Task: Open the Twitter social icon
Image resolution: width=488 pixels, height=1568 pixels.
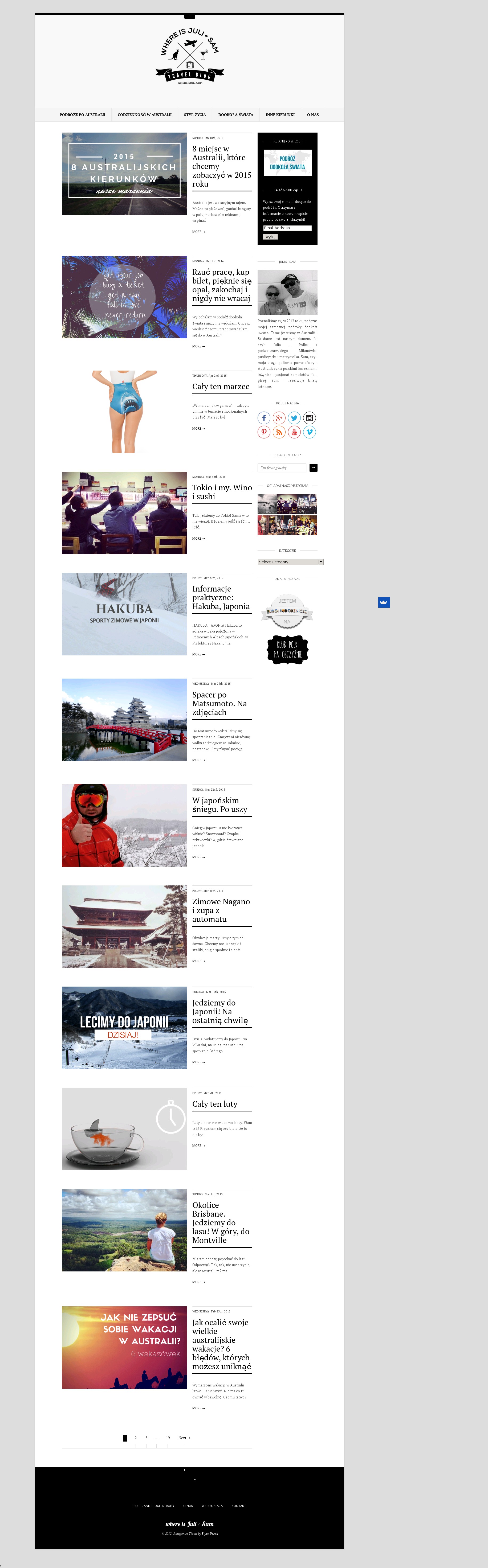Action: point(294,418)
